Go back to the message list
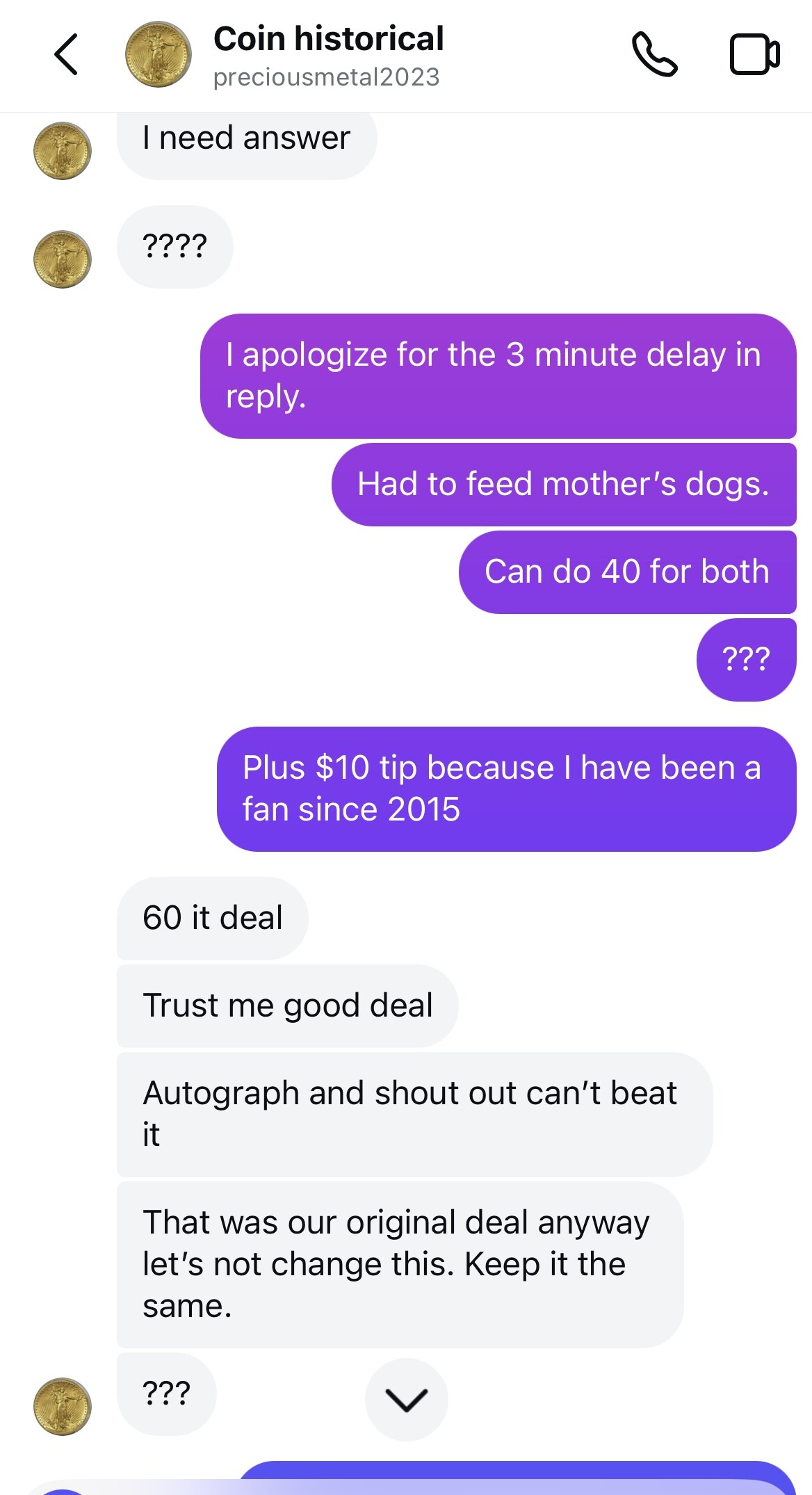Image resolution: width=812 pixels, height=1495 pixels. pos(66,54)
